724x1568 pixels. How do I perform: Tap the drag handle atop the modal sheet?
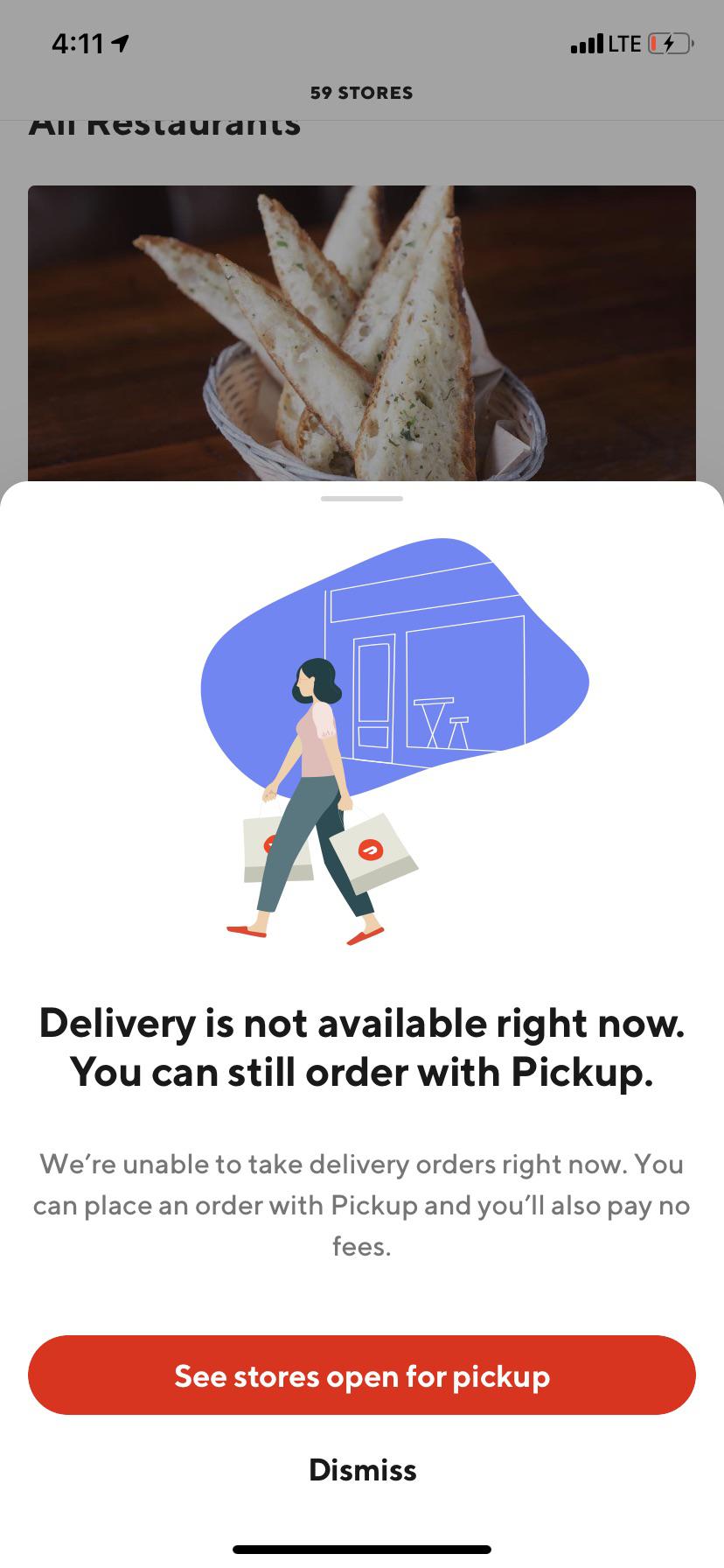tap(362, 498)
